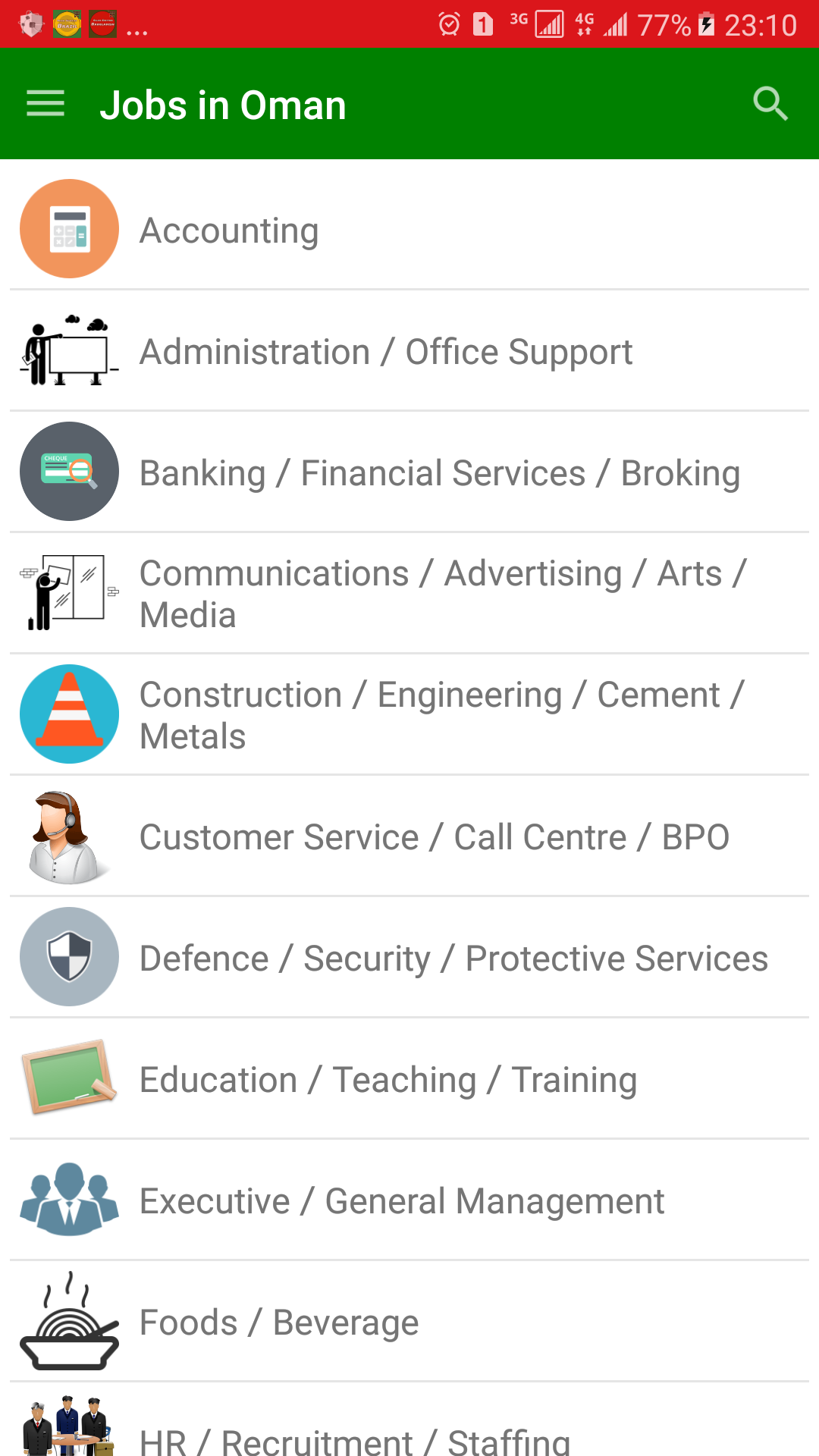The width and height of the screenshot is (819, 1456).
Task: Open the search magnifier icon
Action: 770,104
